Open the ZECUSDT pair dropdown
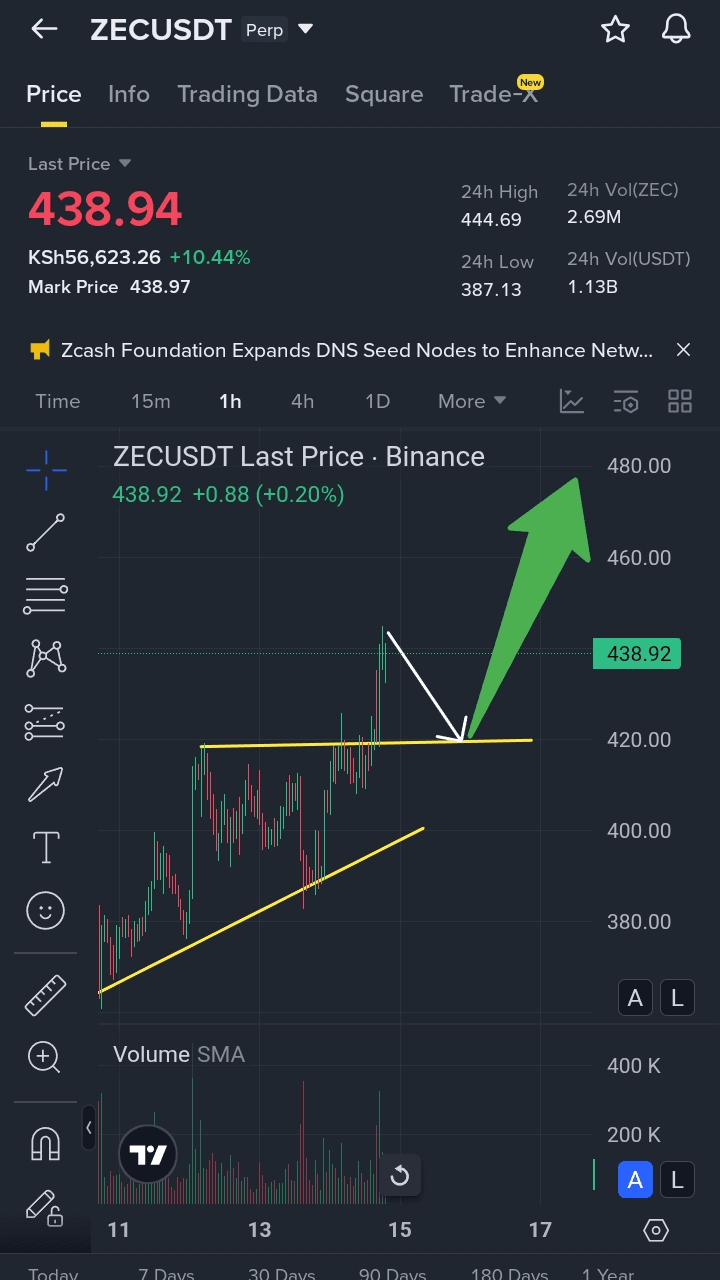This screenshot has width=720, height=1280. point(306,29)
